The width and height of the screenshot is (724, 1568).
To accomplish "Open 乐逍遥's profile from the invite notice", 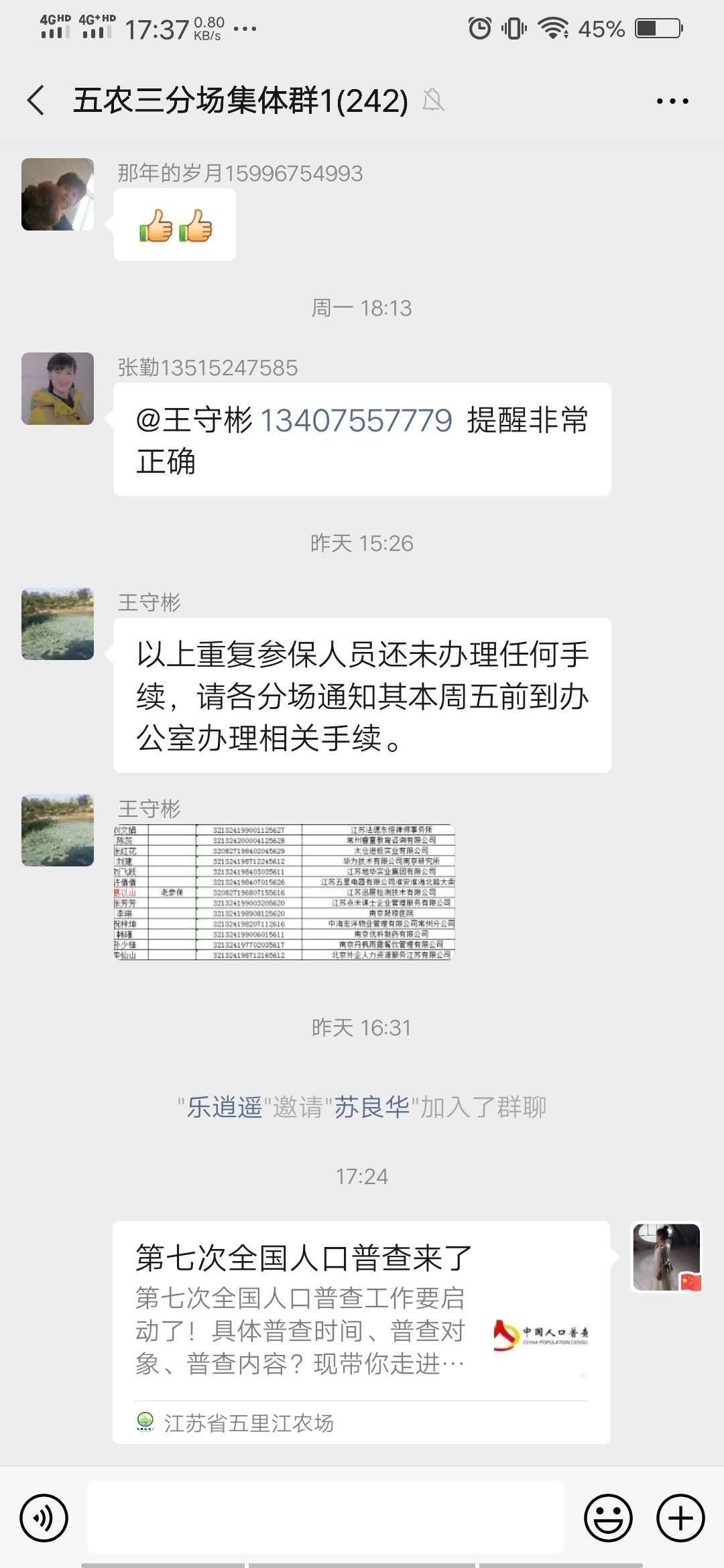I will point(225,1107).
